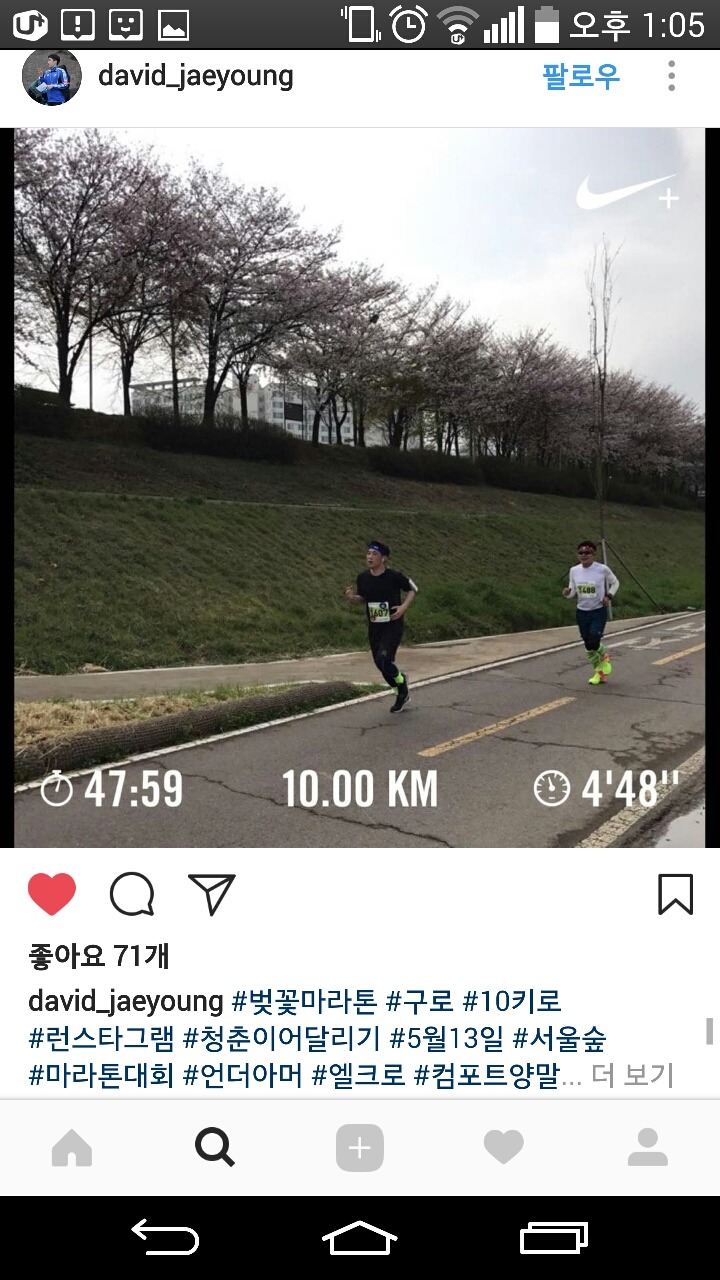Image resolution: width=720 pixels, height=1280 pixels.
Task: Open hashtag #런스타그램
Action: (x=101, y=1039)
